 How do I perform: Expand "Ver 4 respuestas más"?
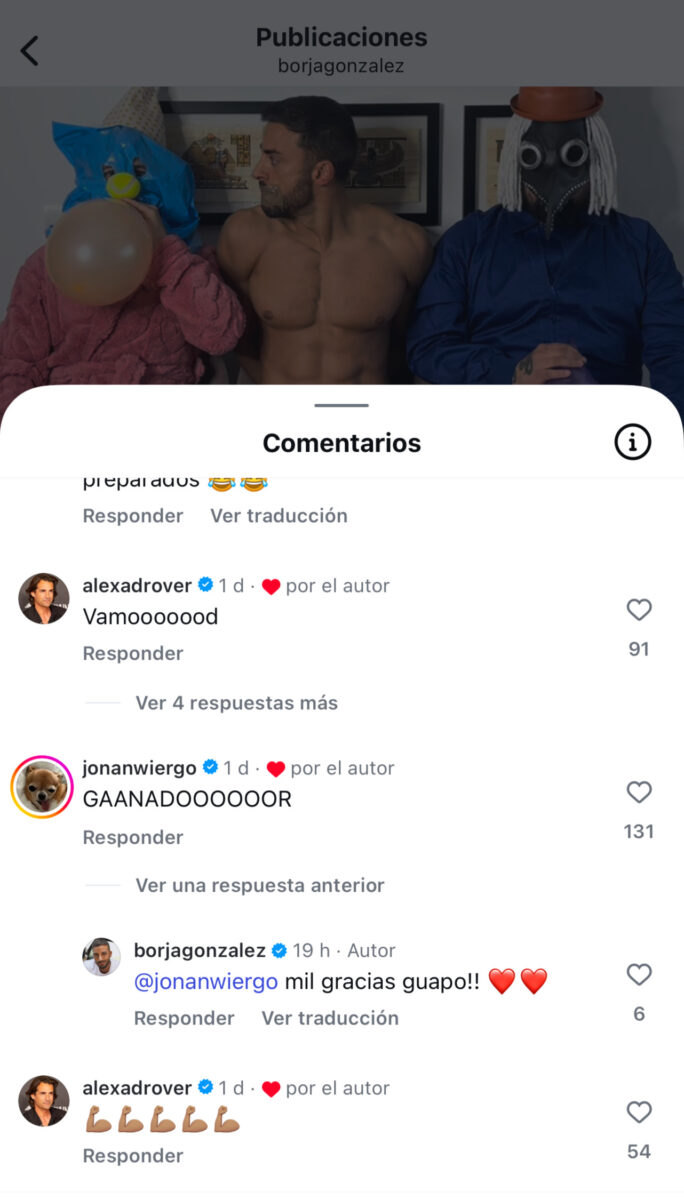pos(236,703)
